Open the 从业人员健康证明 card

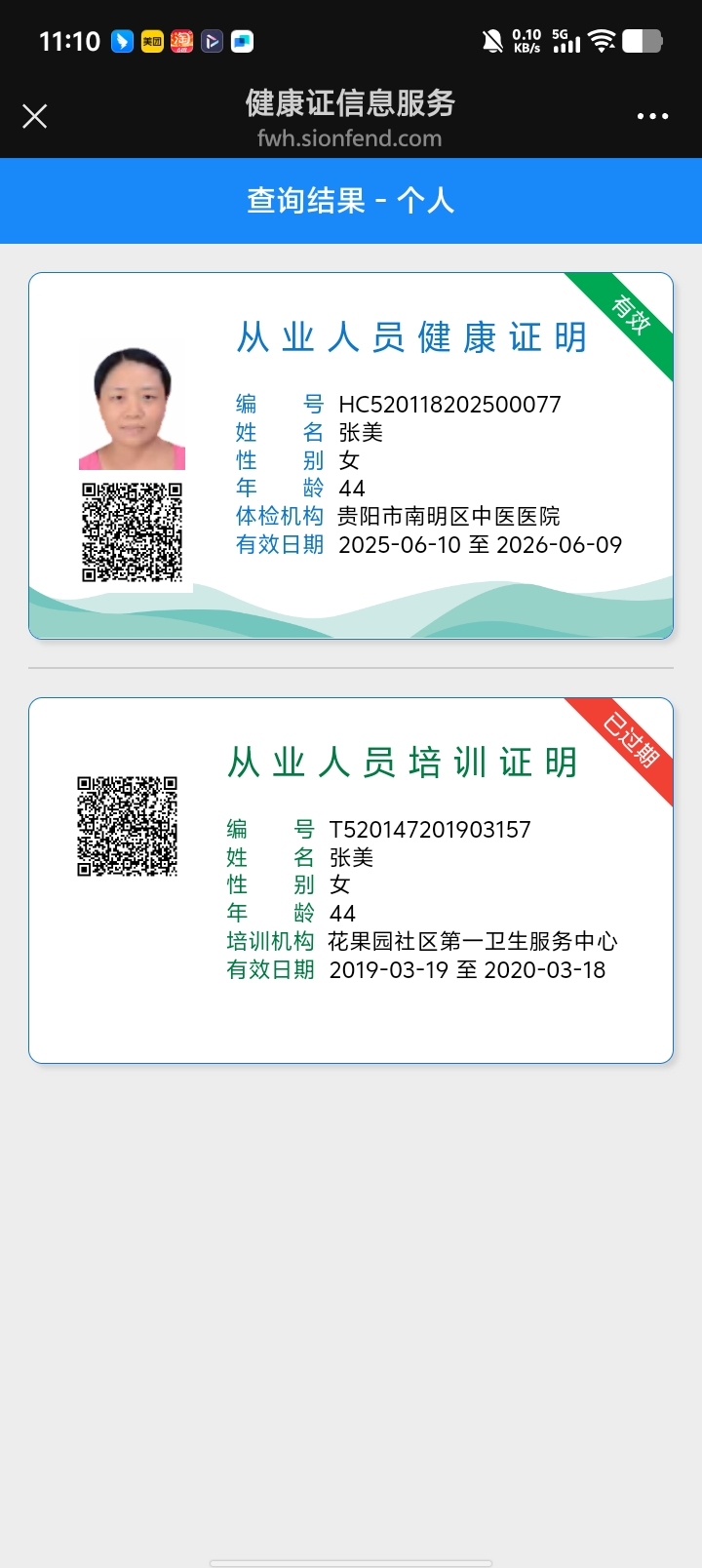[x=351, y=455]
